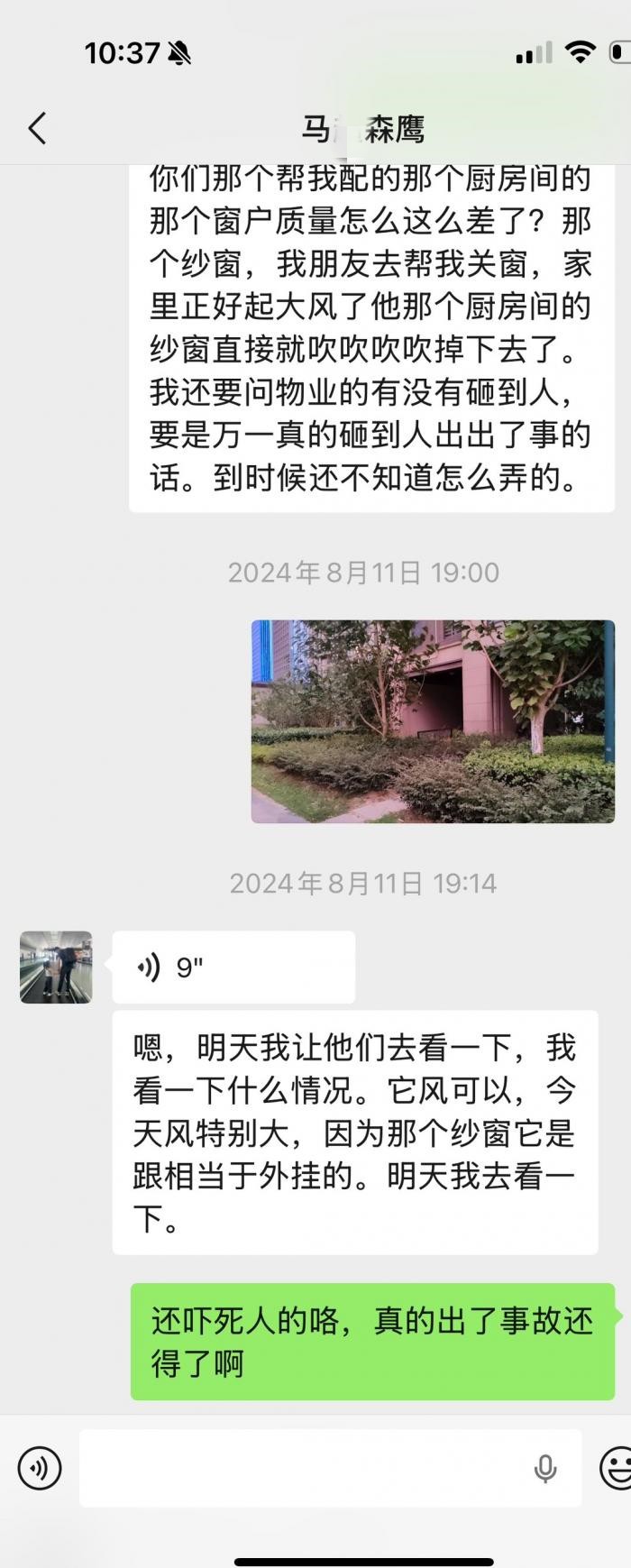Open the emoji sticker panel
Screen dimensions: 631x1568
tap(617, 1469)
